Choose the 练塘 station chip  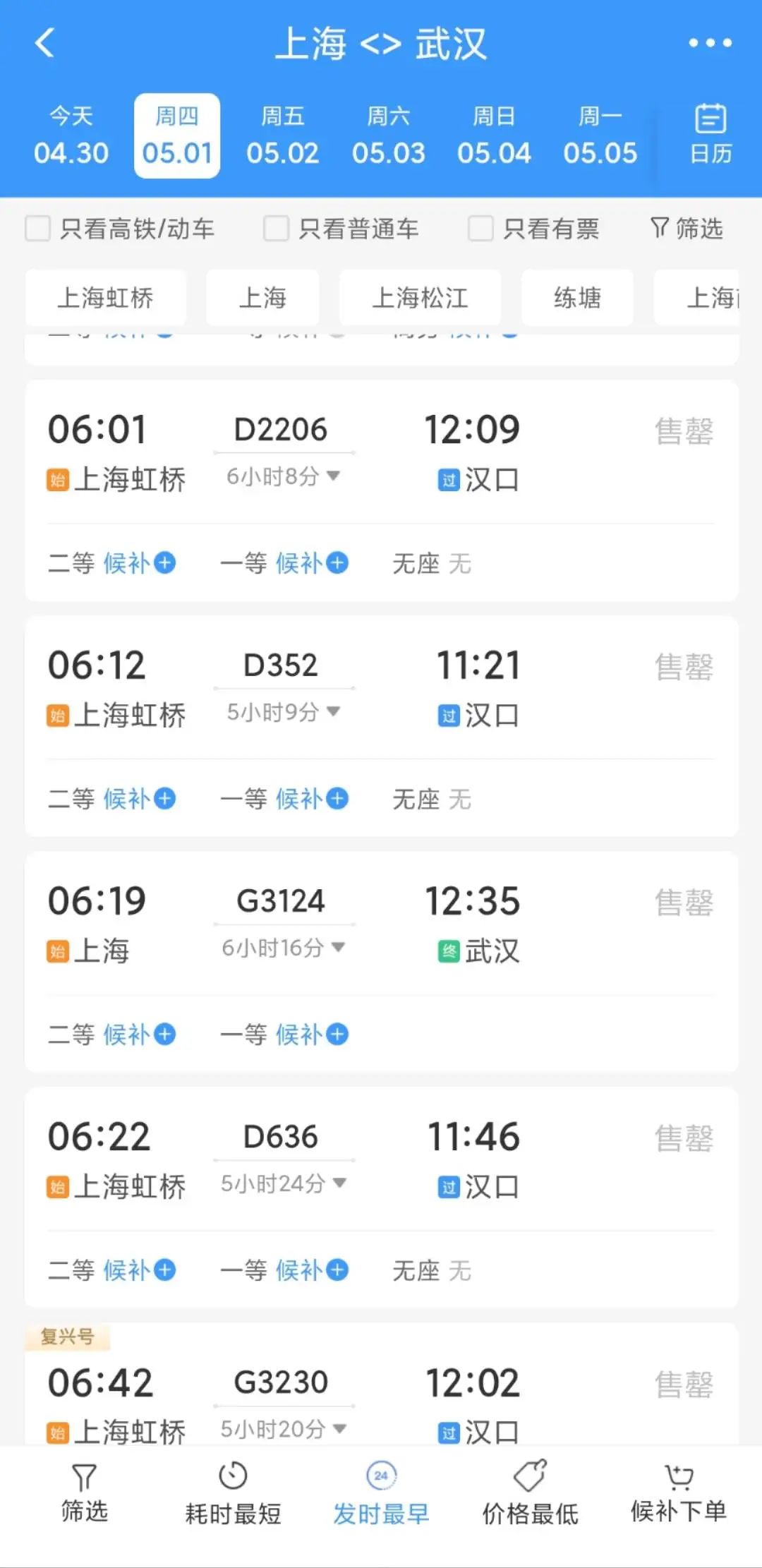[577, 298]
